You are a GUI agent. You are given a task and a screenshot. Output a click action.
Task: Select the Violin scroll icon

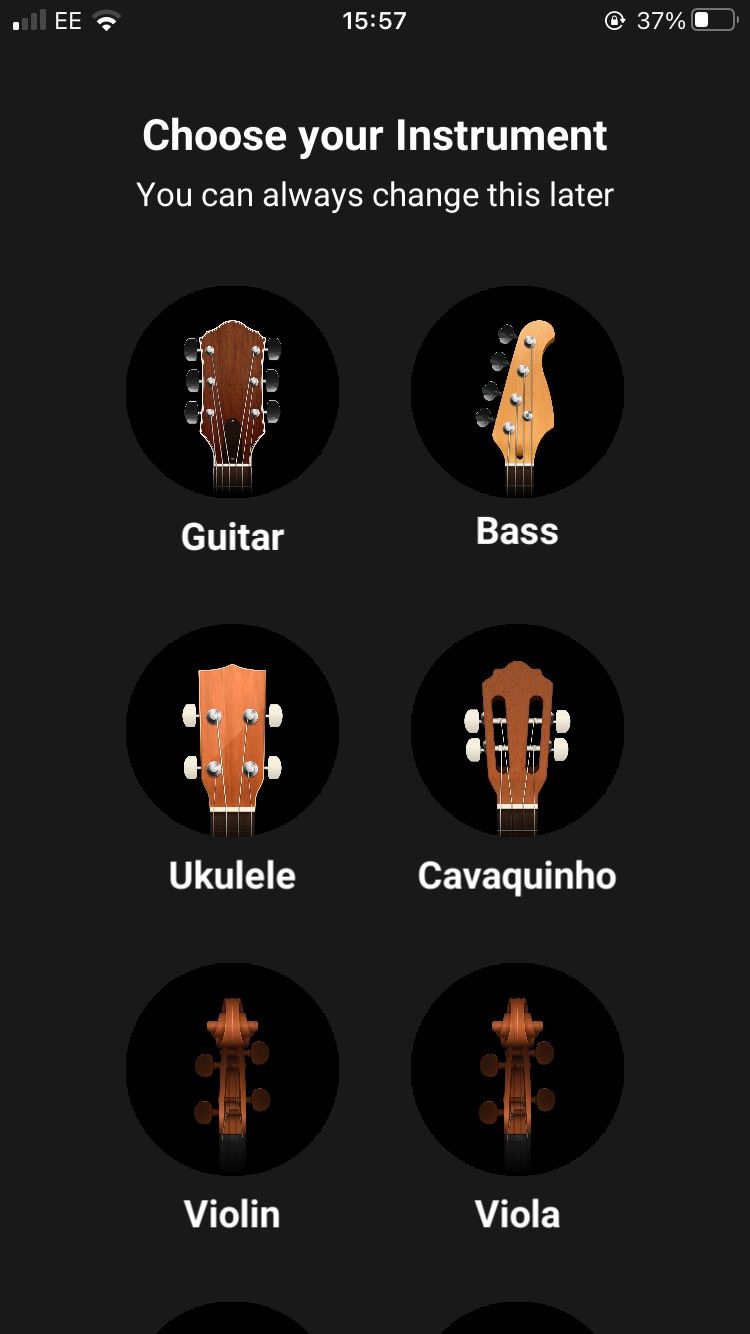[232, 1069]
